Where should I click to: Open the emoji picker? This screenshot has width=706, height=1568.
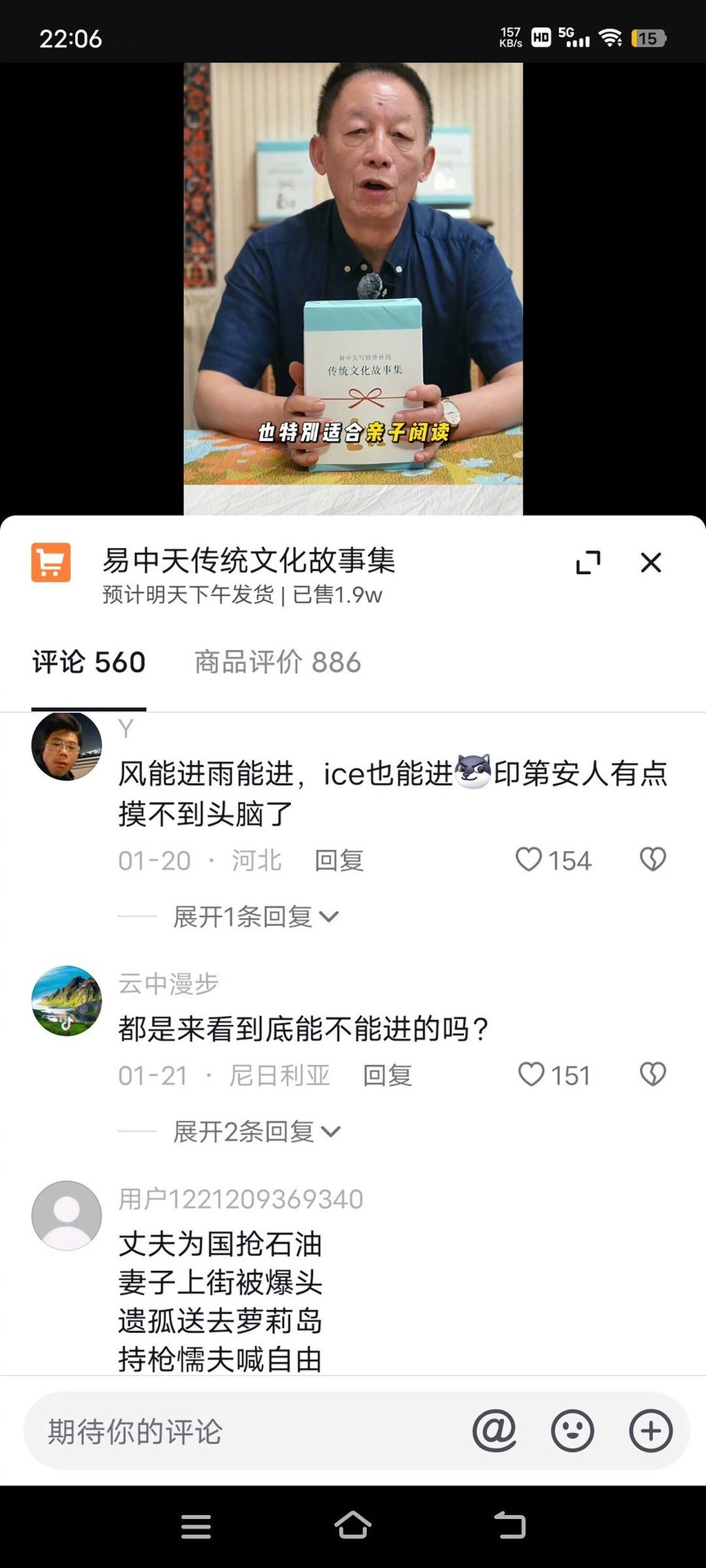coord(572,1432)
